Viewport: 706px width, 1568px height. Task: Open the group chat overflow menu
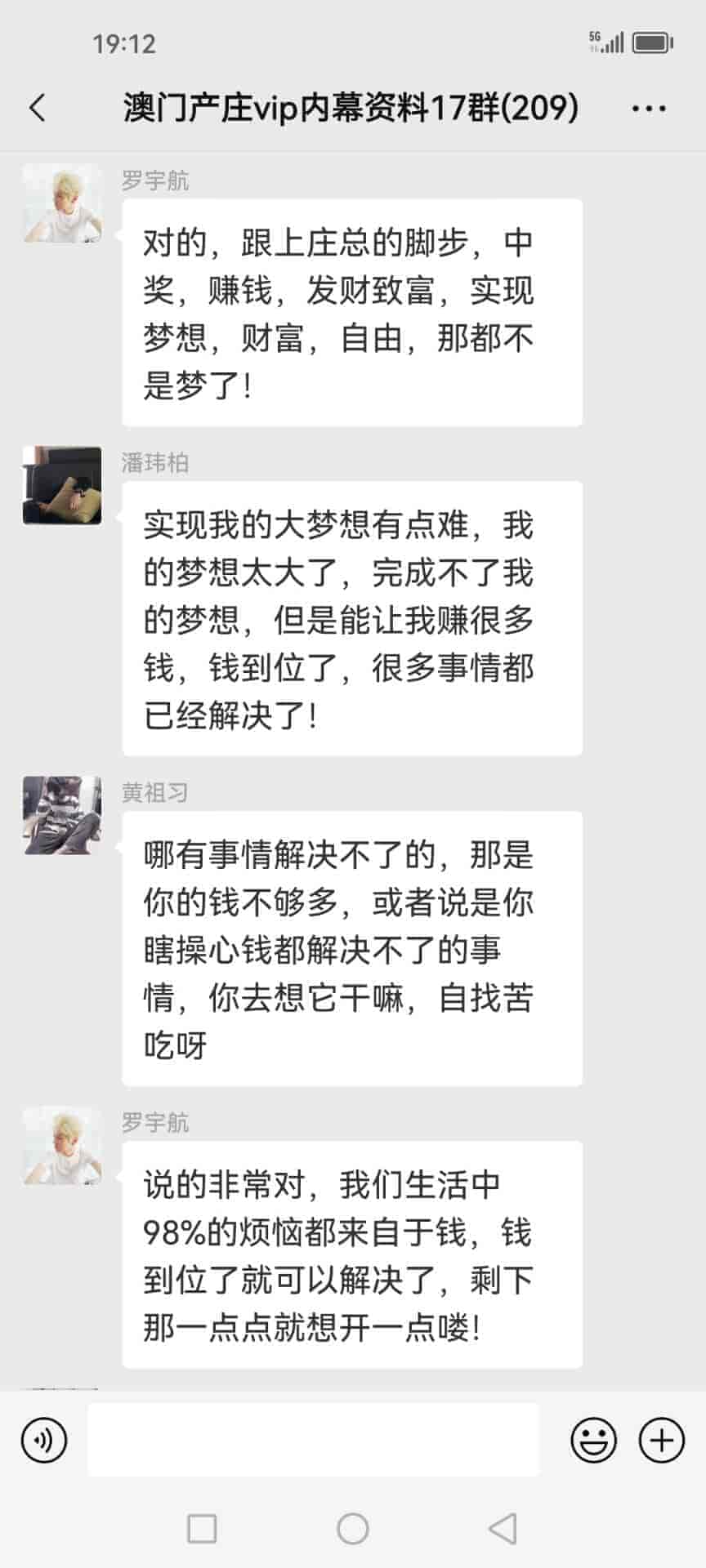tap(649, 108)
